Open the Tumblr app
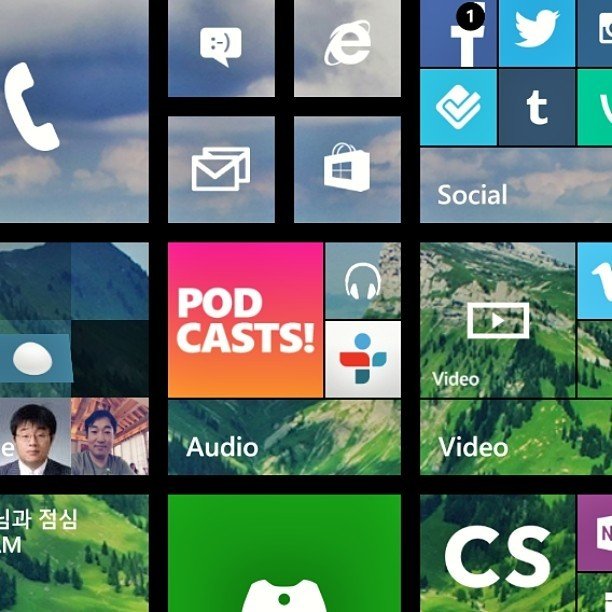Screen dimensions: 612x612 click(536, 107)
